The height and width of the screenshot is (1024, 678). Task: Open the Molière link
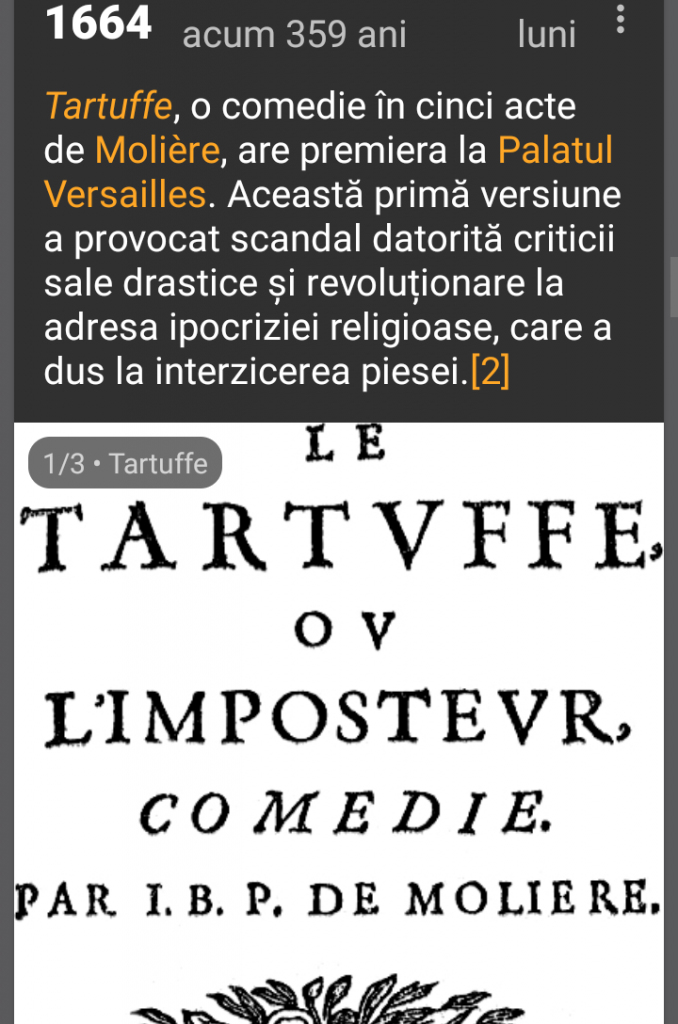tap(156, 151)
